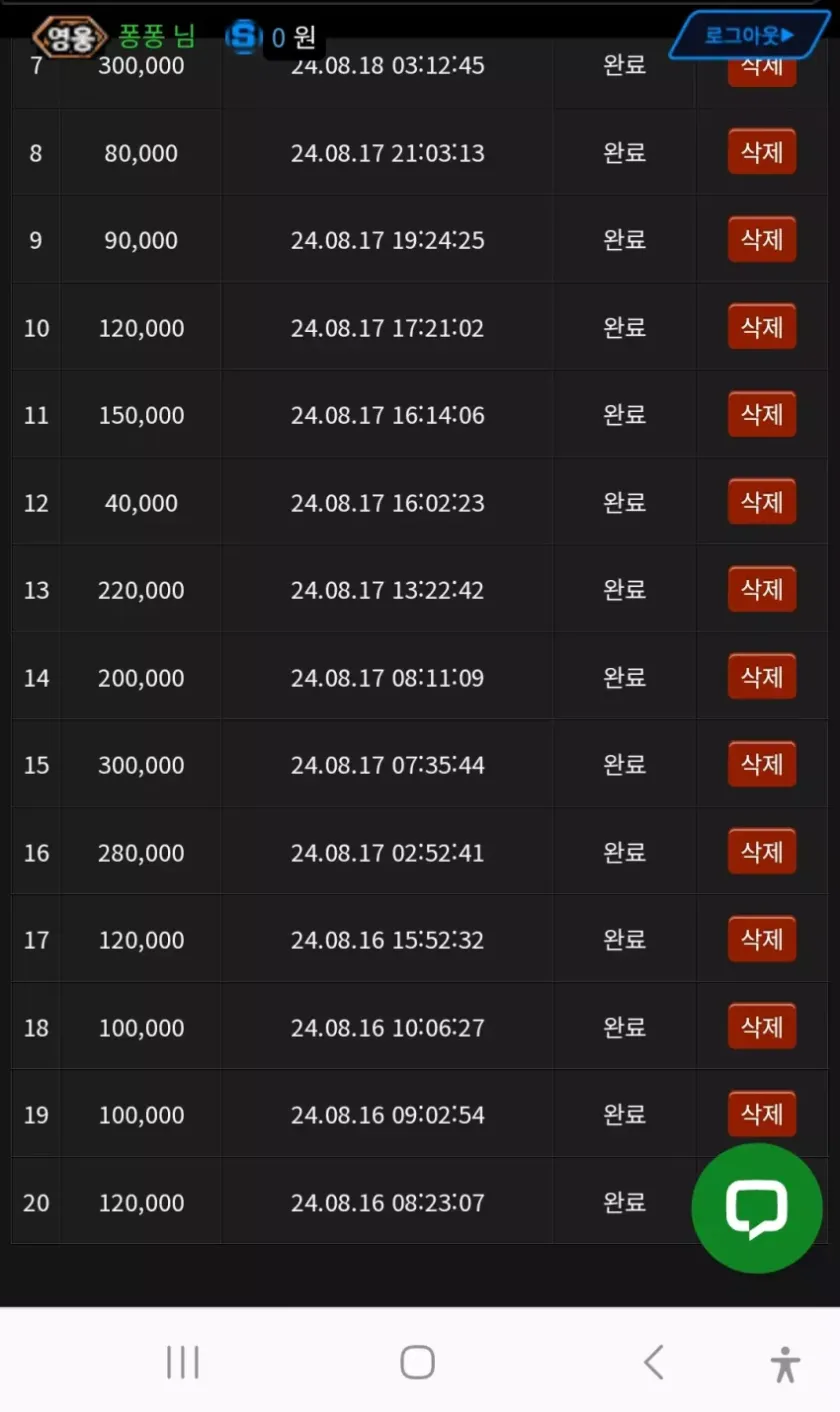
Task: Remove entry 14 for 200,000
Action: (761, 677)
